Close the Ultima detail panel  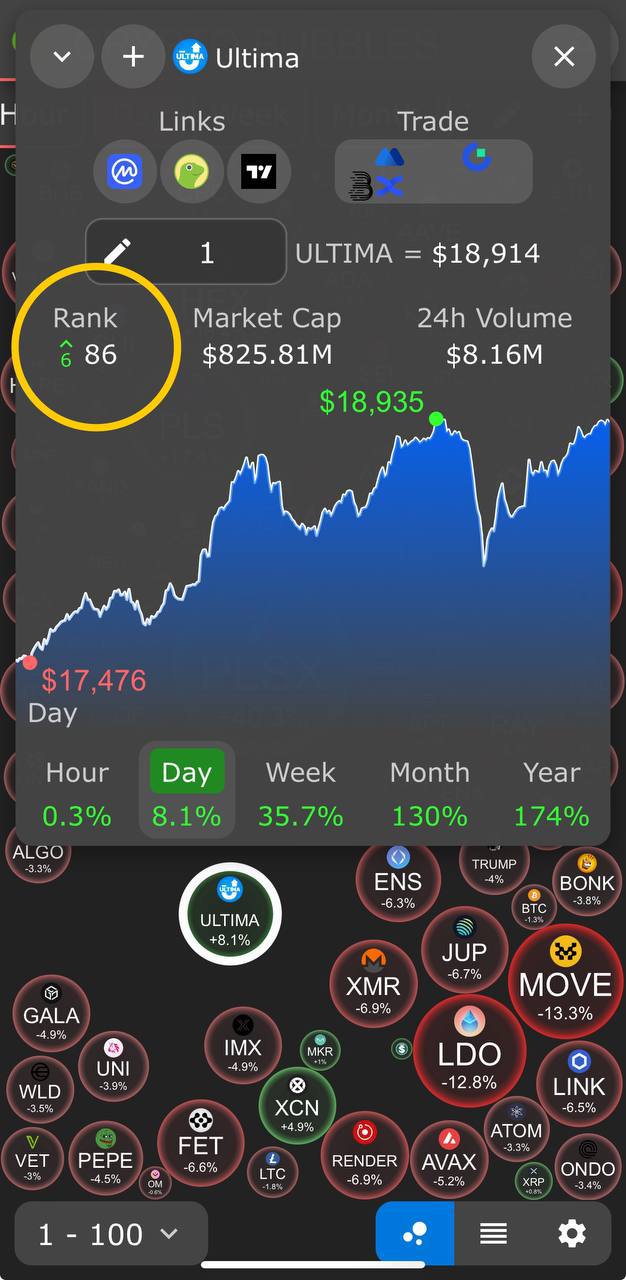564,57
